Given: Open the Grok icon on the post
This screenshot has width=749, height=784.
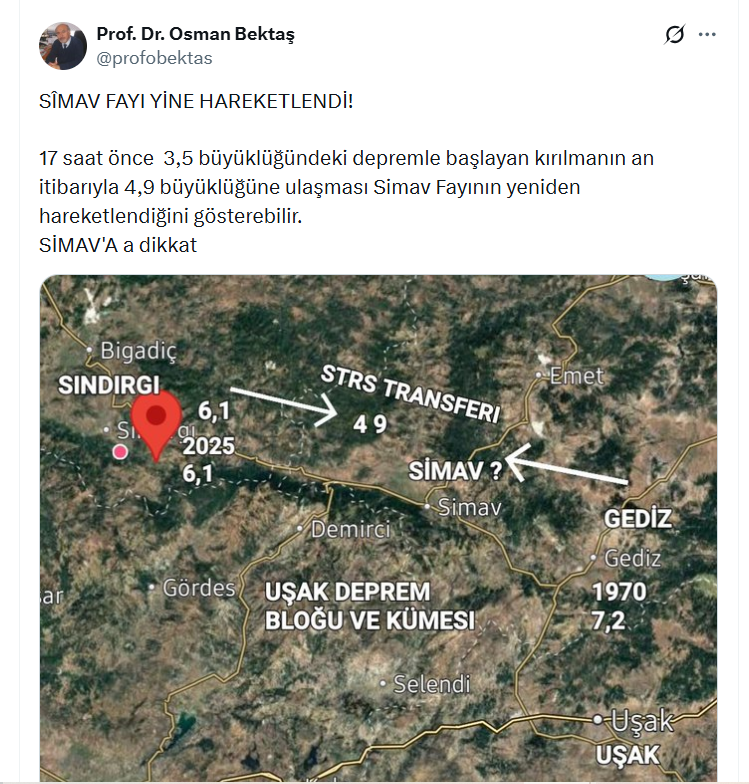Looking at the screenshot, I should [674, 35].
